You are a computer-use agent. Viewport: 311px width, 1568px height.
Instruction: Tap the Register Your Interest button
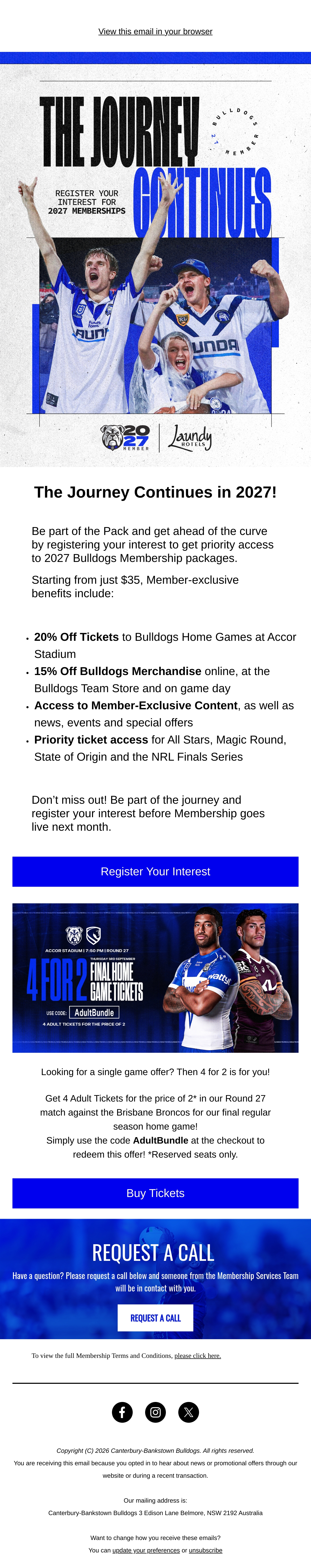[x=155, y=871]
